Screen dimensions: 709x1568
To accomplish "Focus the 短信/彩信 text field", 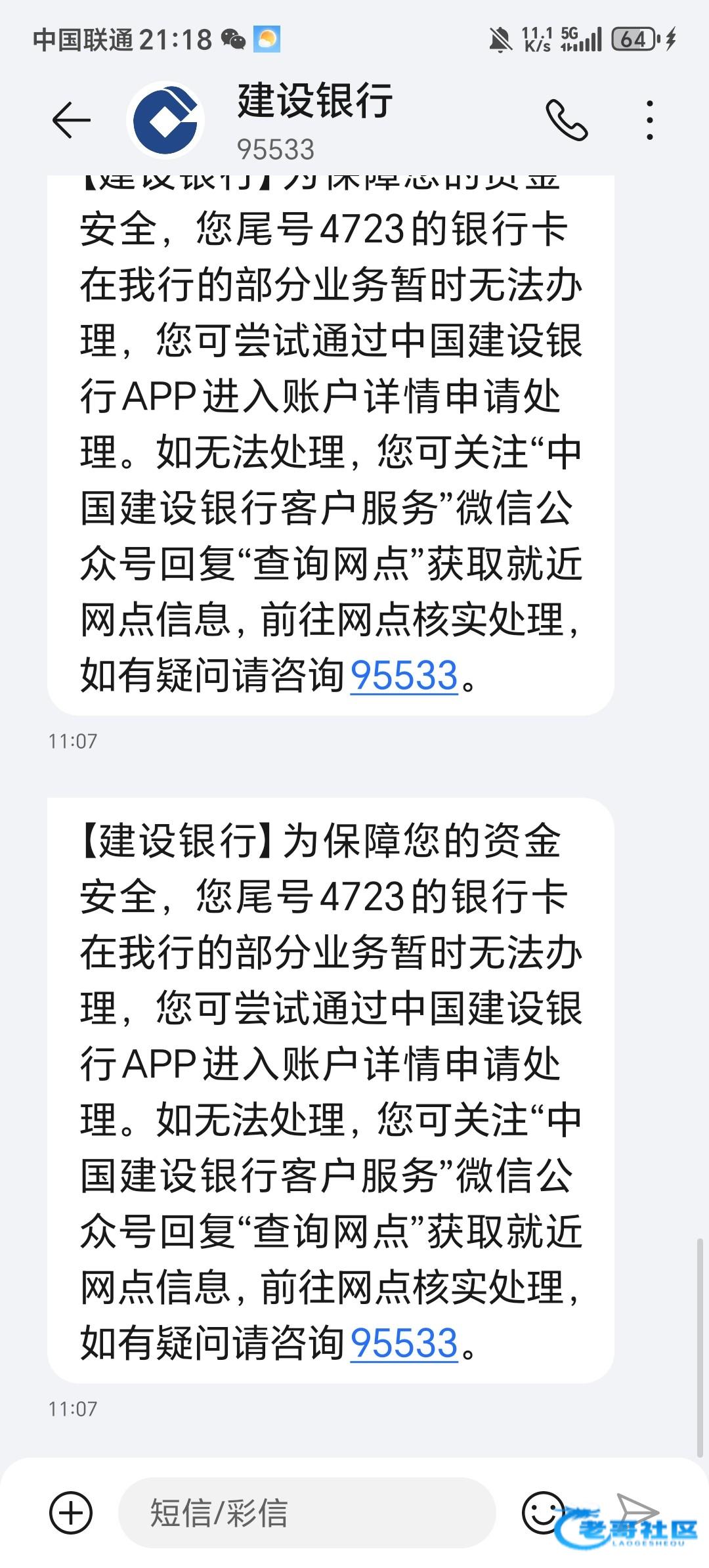I will tap(306, 1513).
